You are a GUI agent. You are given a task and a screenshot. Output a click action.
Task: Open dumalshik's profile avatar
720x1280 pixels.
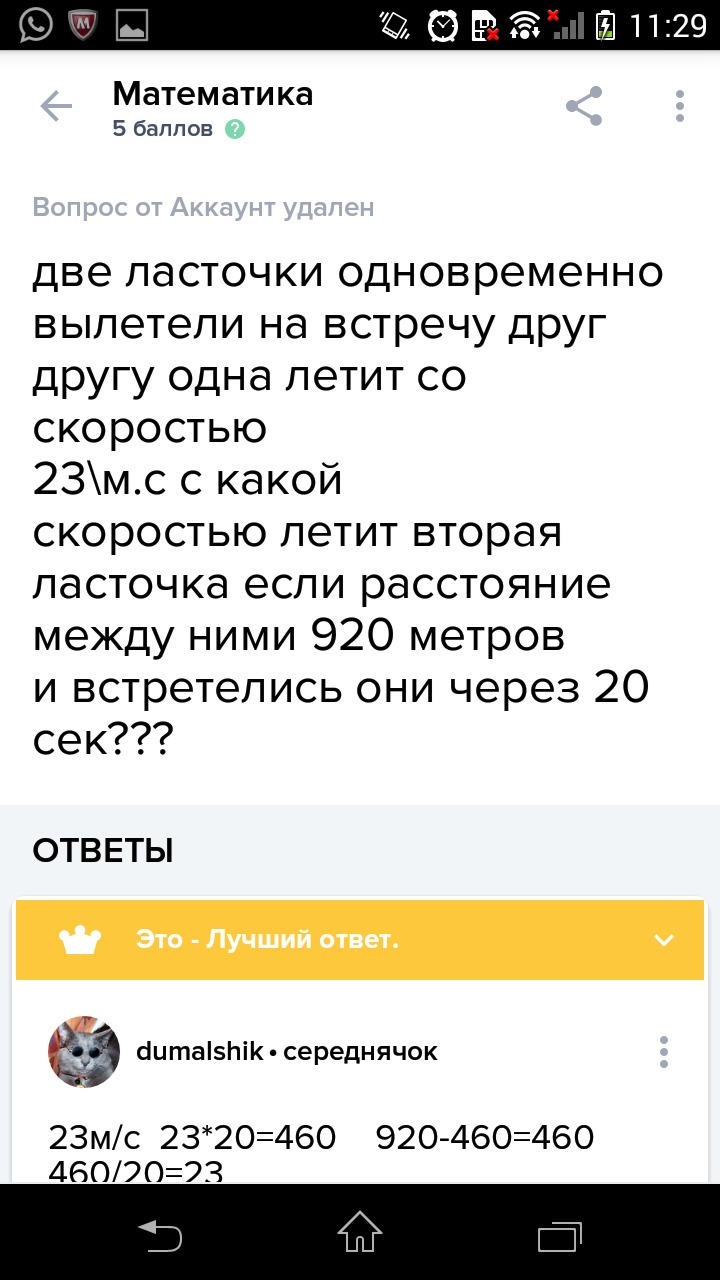pyautogui.click(x=84, y=1052)
